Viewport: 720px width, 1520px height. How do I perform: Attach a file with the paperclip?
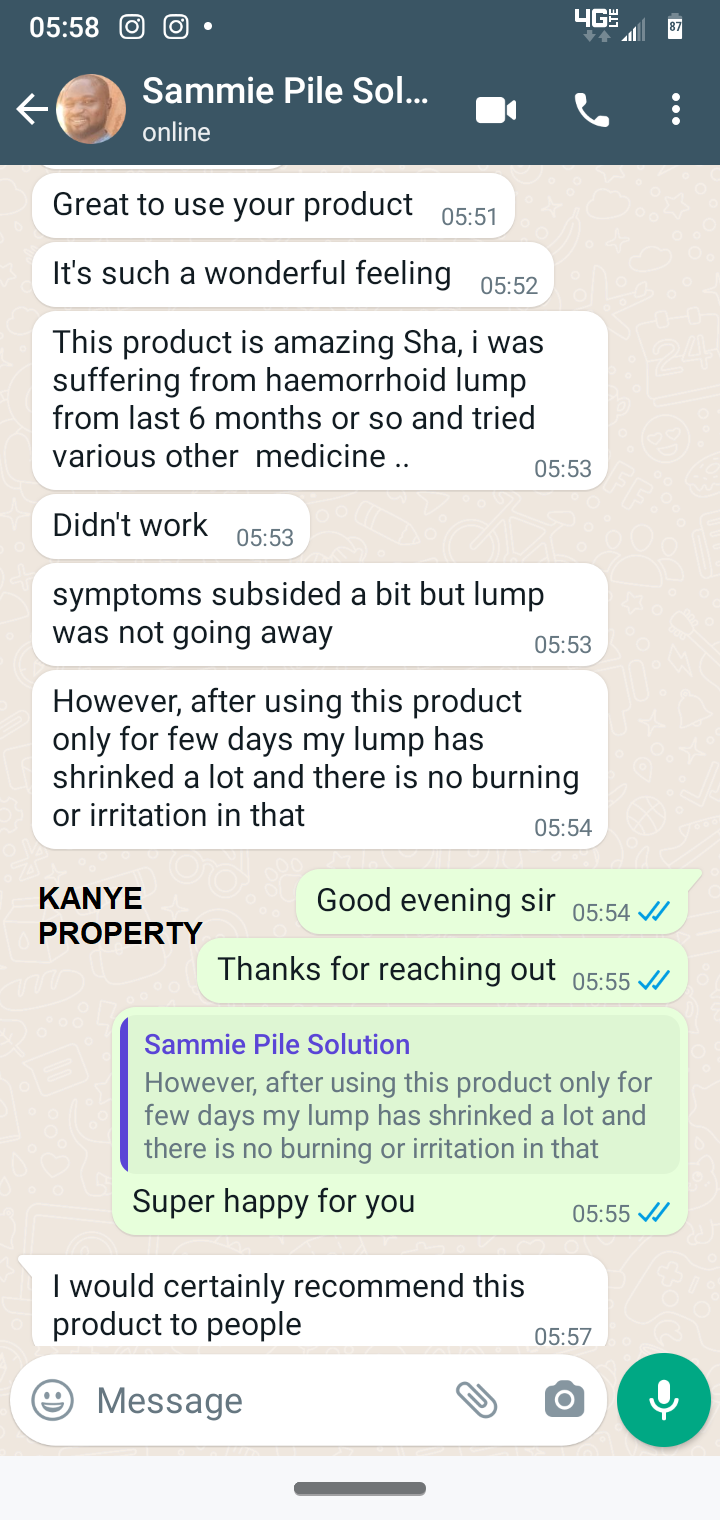point(477,1400)
